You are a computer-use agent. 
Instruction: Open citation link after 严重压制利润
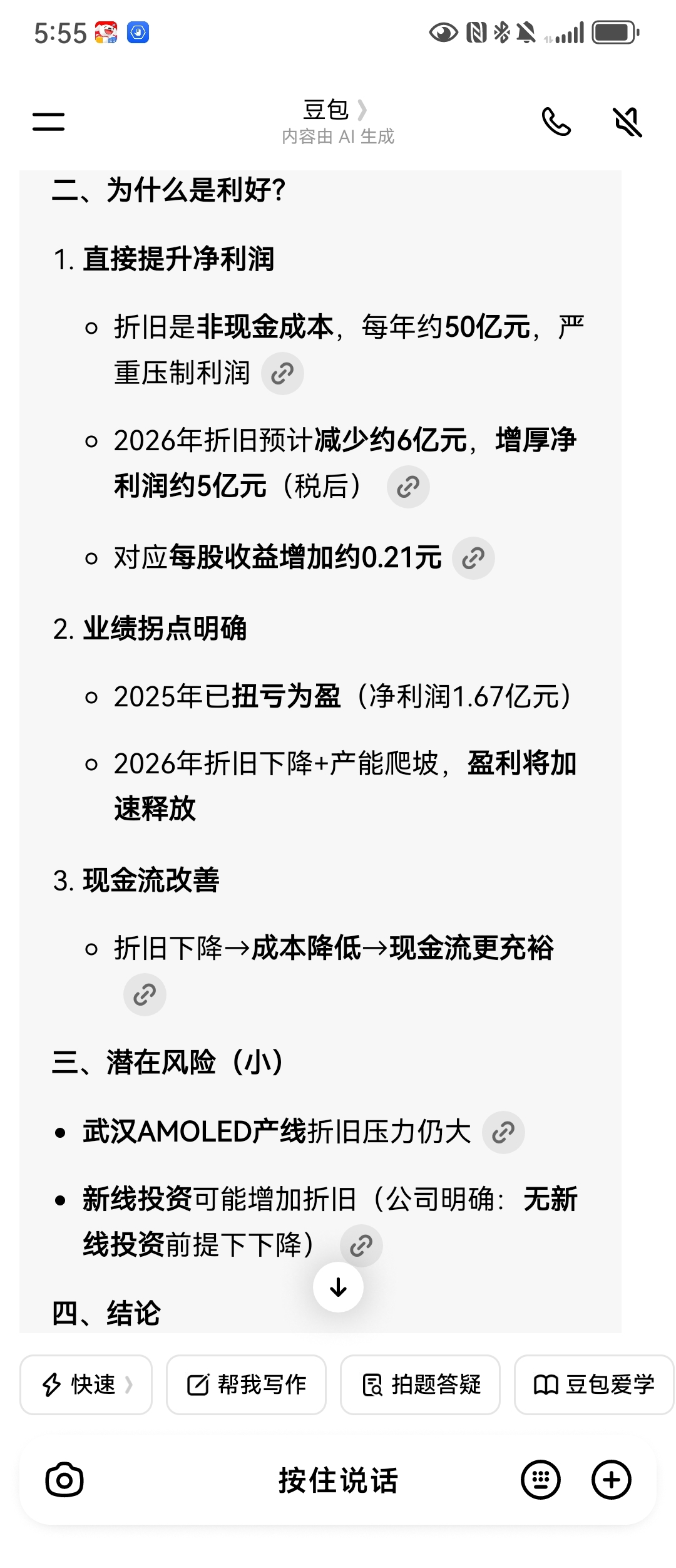282,373
